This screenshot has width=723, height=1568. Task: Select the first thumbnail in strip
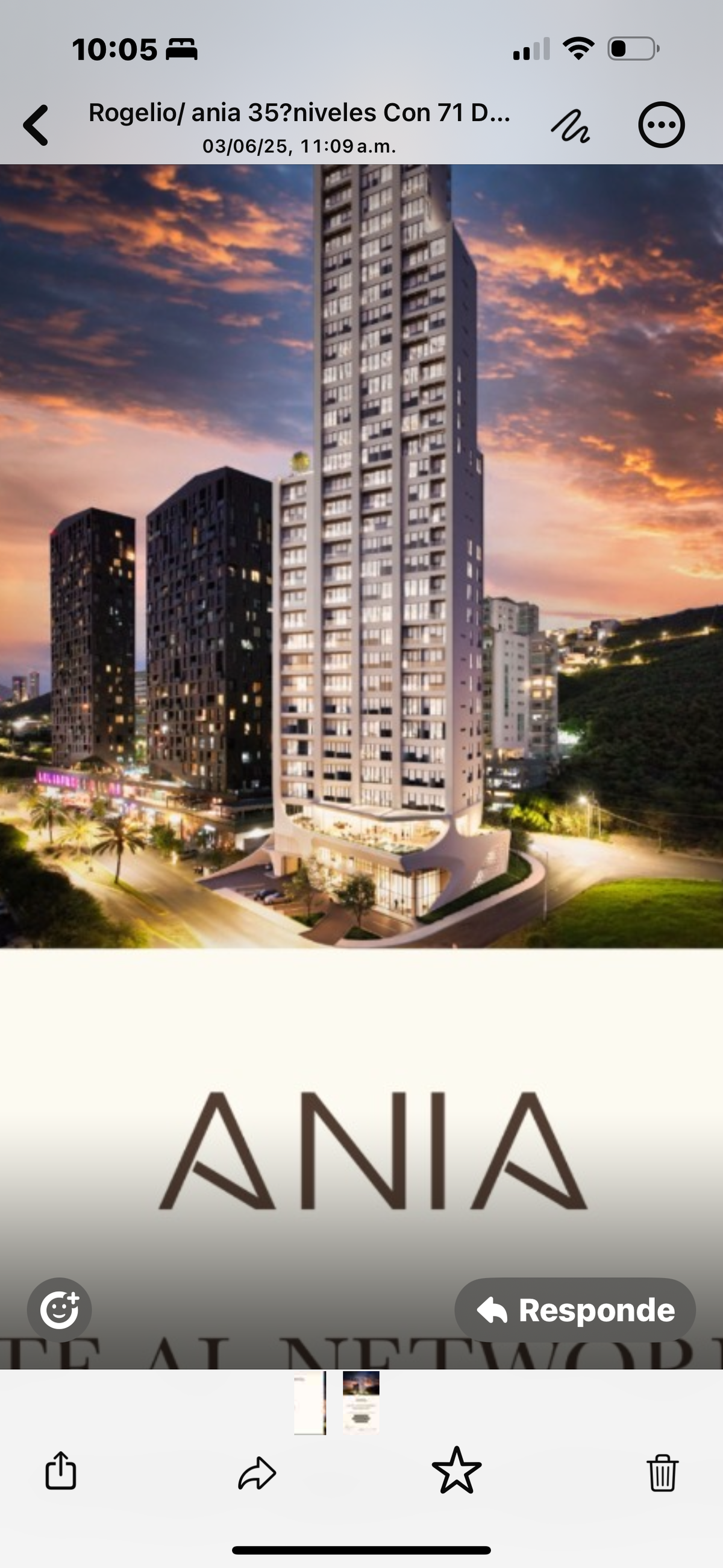click(310, 1402)
